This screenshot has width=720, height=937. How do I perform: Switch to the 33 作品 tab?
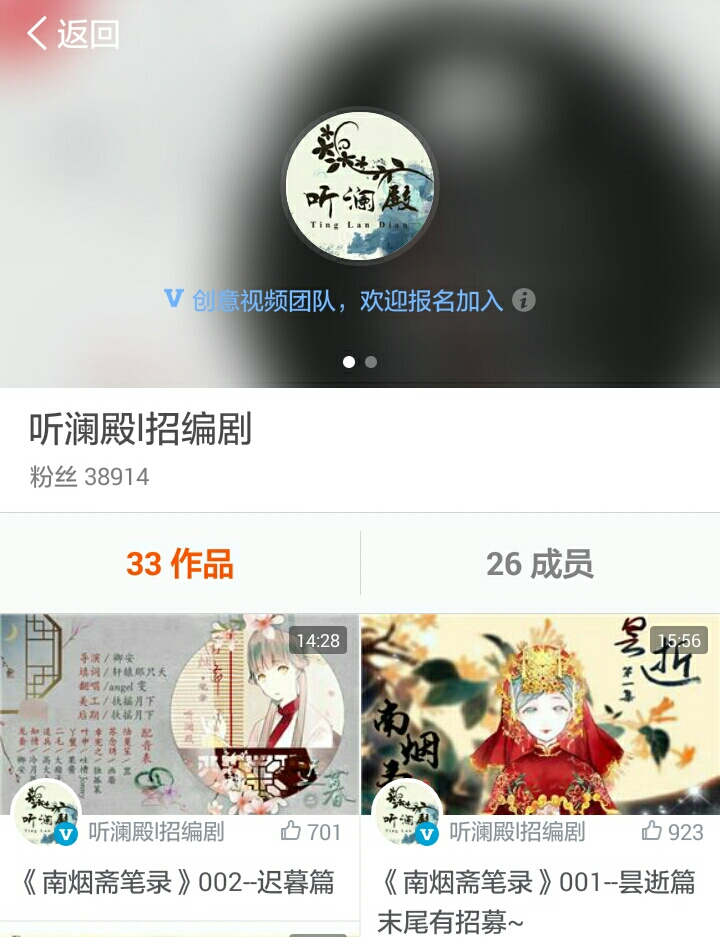tap(180, 564)
